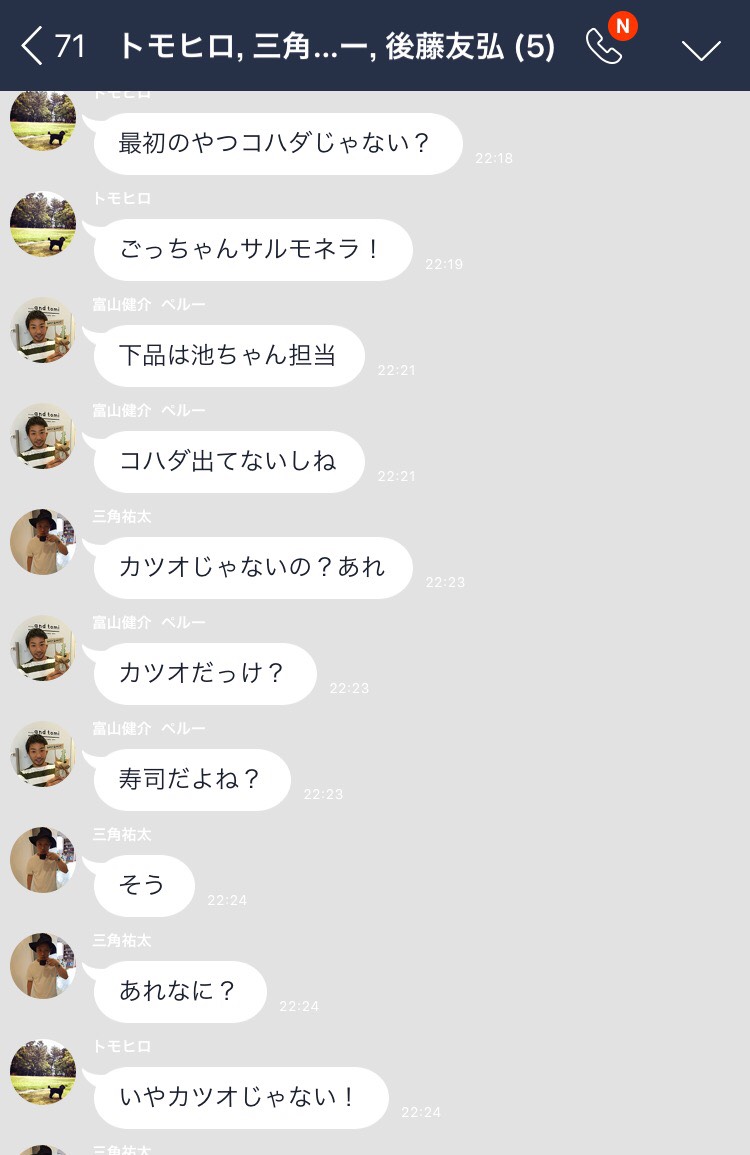Screen dimensions: 750x1155
Task: Expand the chat options chevron menu
Action: pos(700,49)
